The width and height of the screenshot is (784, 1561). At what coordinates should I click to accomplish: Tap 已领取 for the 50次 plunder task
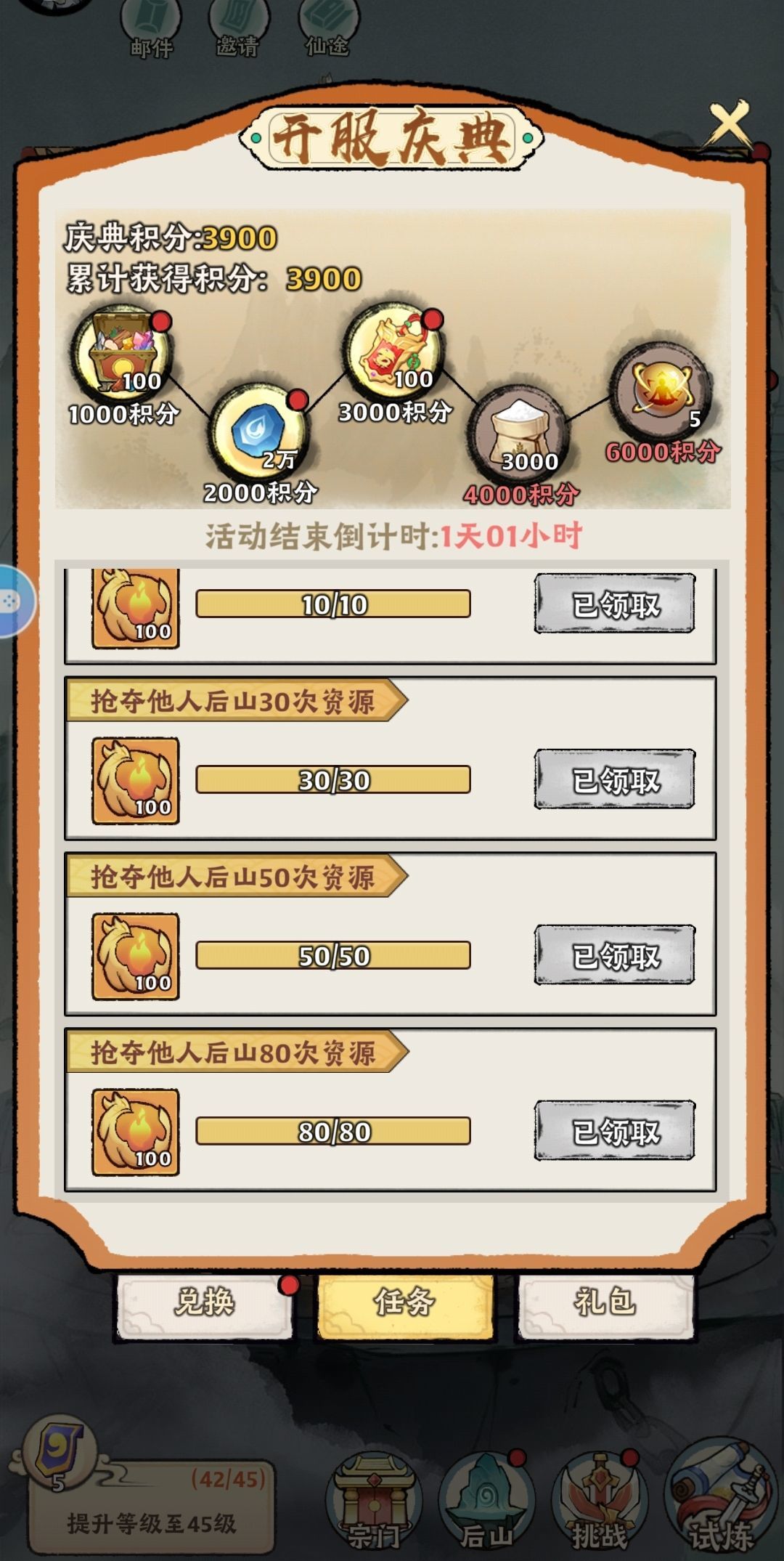pyautogui.click(x=615, y=956)
